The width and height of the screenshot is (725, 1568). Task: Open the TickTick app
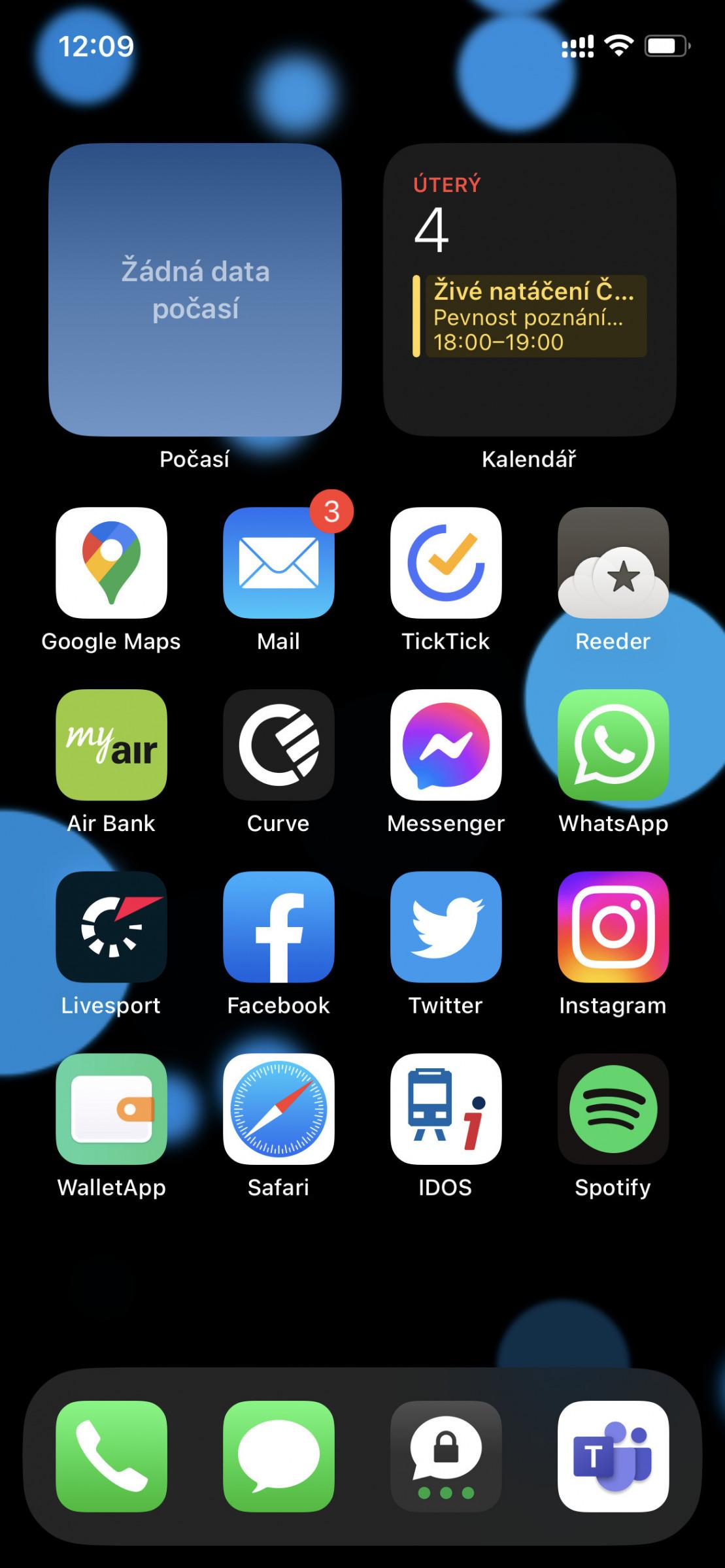(x=446, y=563)
